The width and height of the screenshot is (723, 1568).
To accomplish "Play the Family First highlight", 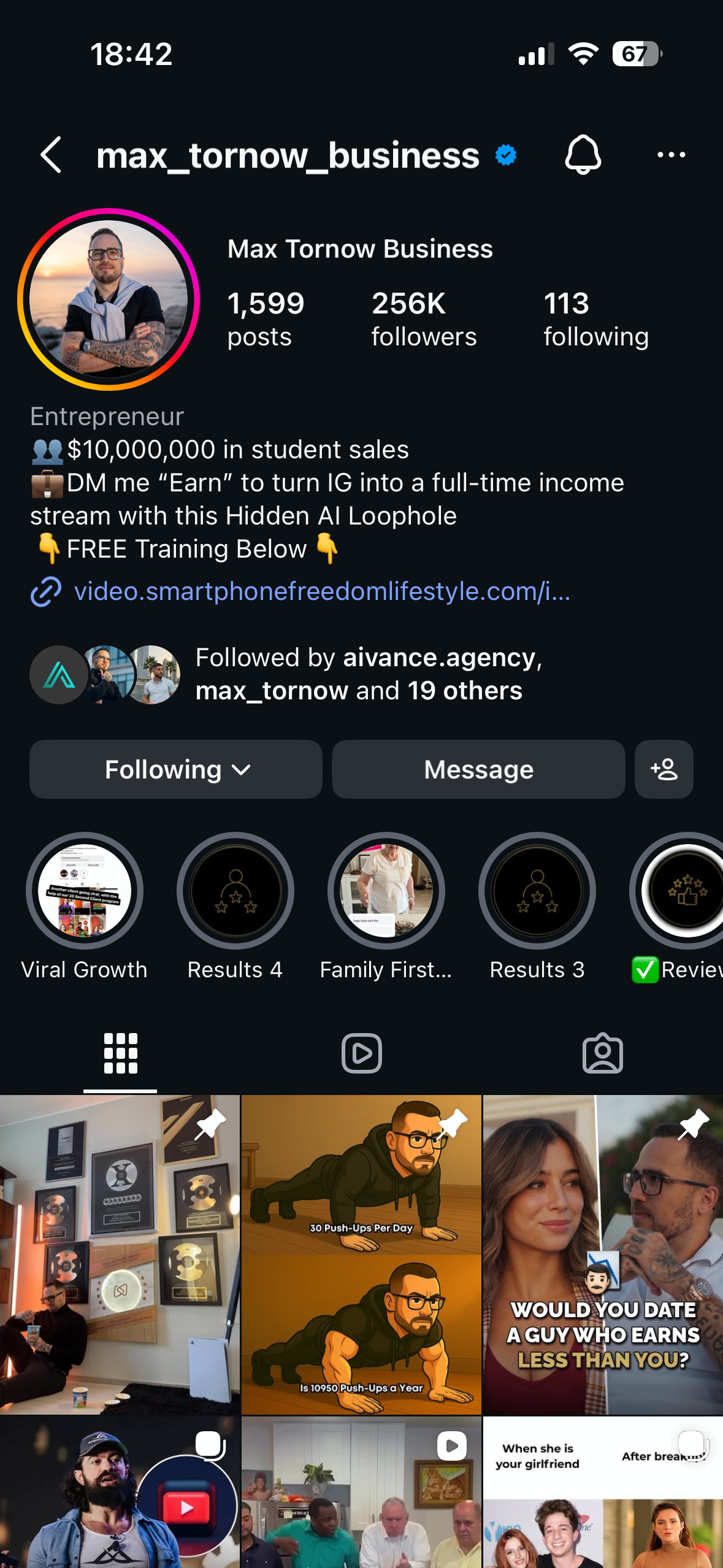I will click(386, 891).
